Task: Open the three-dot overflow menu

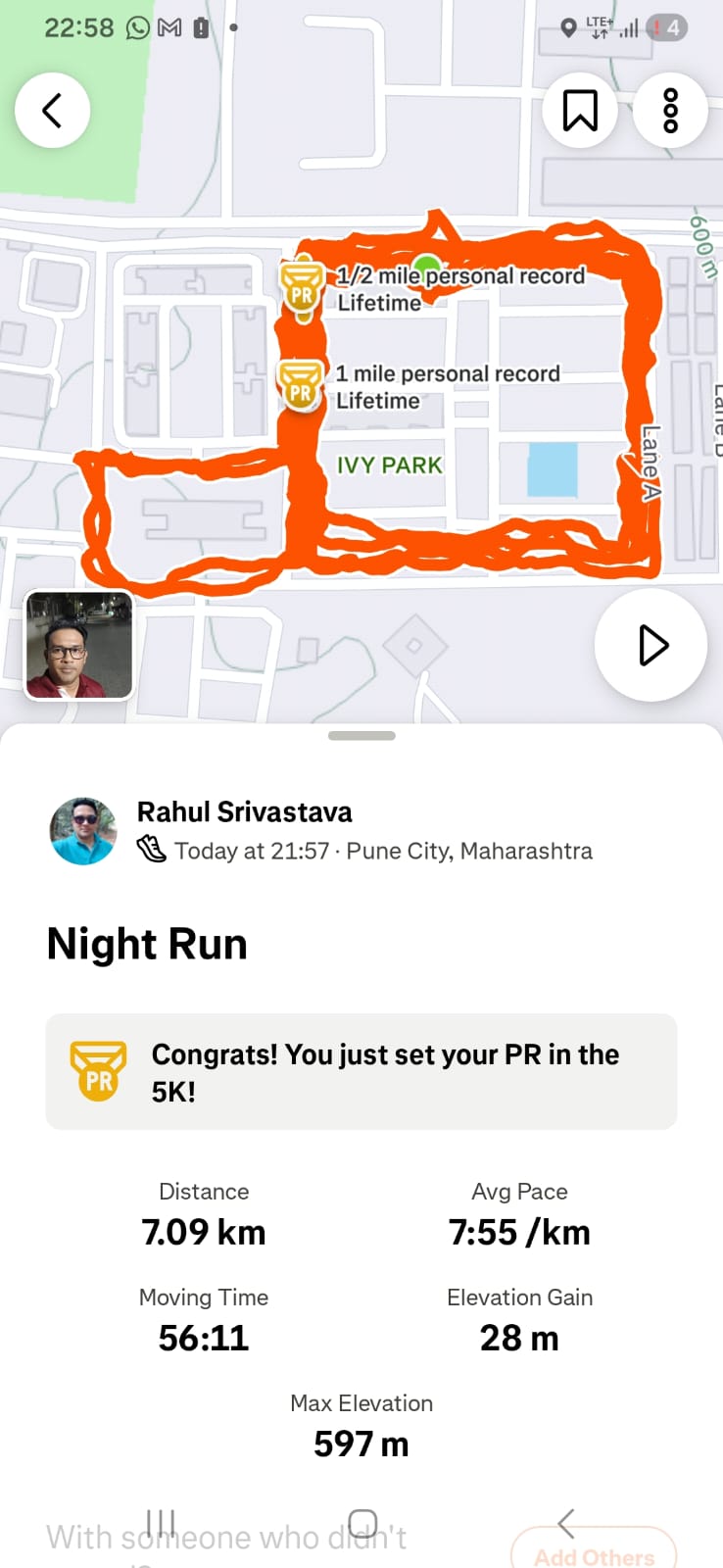Action: point(670,111)
